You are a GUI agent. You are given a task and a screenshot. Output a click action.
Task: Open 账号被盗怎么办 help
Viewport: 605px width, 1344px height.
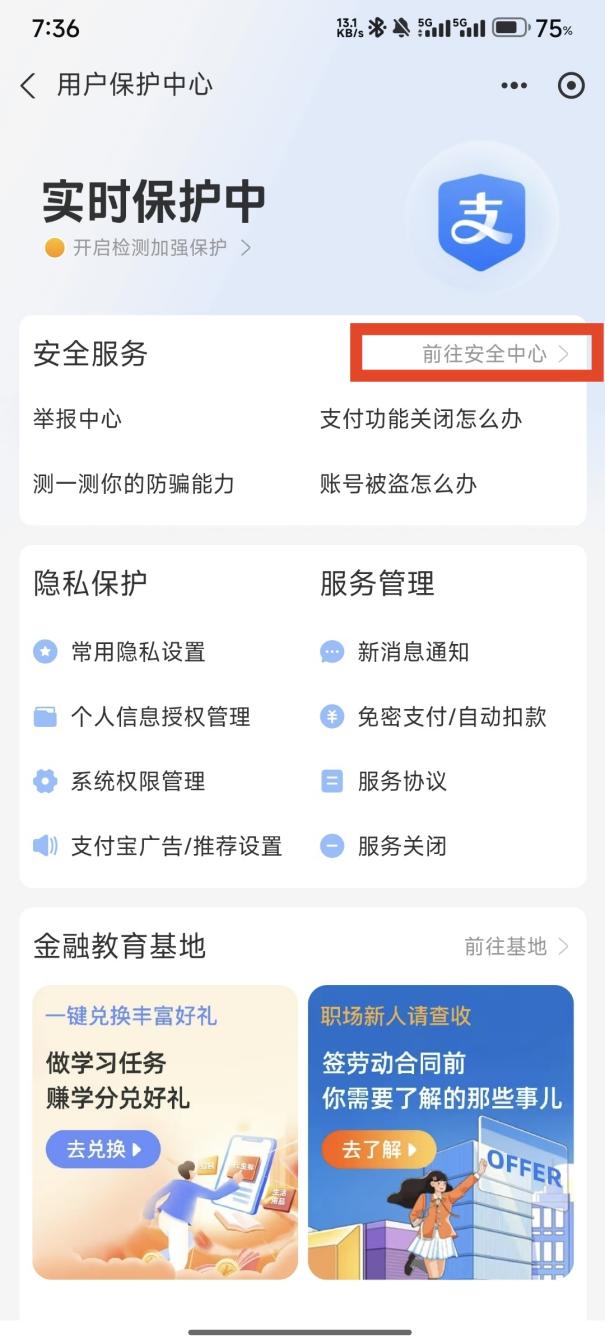(x=399, y=484)
